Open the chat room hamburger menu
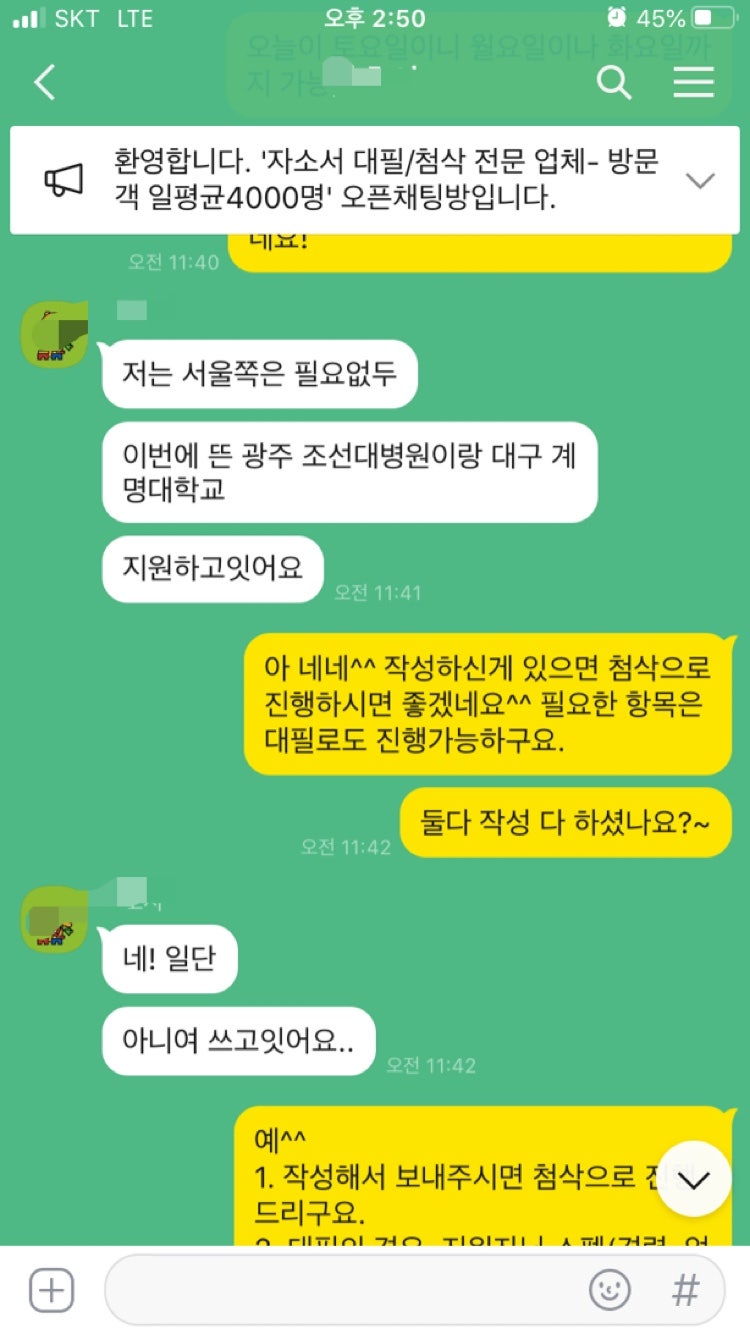Viewport: 750px width, 1334px height. [693, 82]
